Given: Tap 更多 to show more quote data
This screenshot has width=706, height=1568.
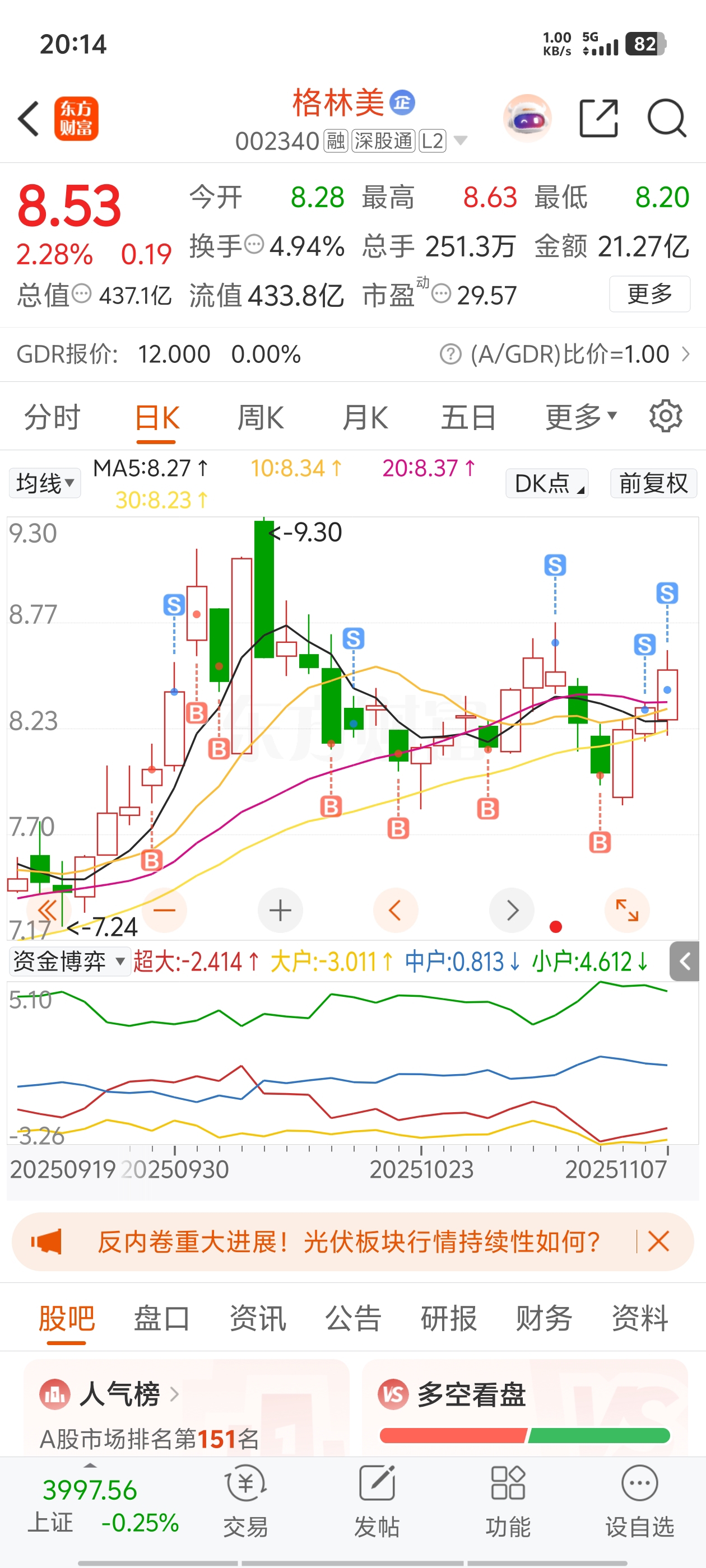Looking at the screenshot, I should pyautogui.click(x=649, y=295).
